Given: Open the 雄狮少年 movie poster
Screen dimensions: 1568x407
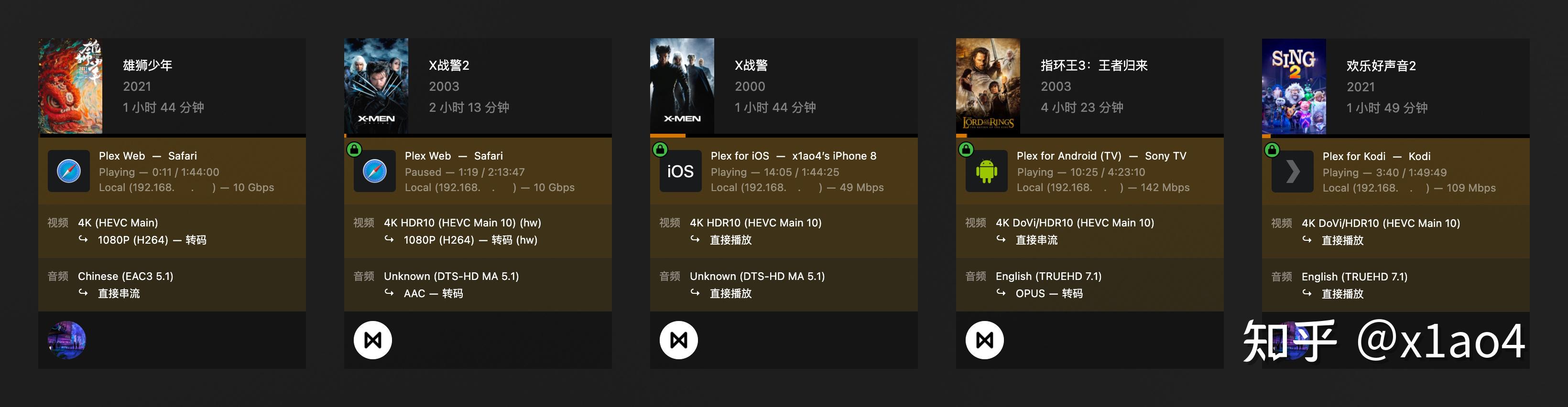Looking at the screenshot, I should click(x=71, y=86).
